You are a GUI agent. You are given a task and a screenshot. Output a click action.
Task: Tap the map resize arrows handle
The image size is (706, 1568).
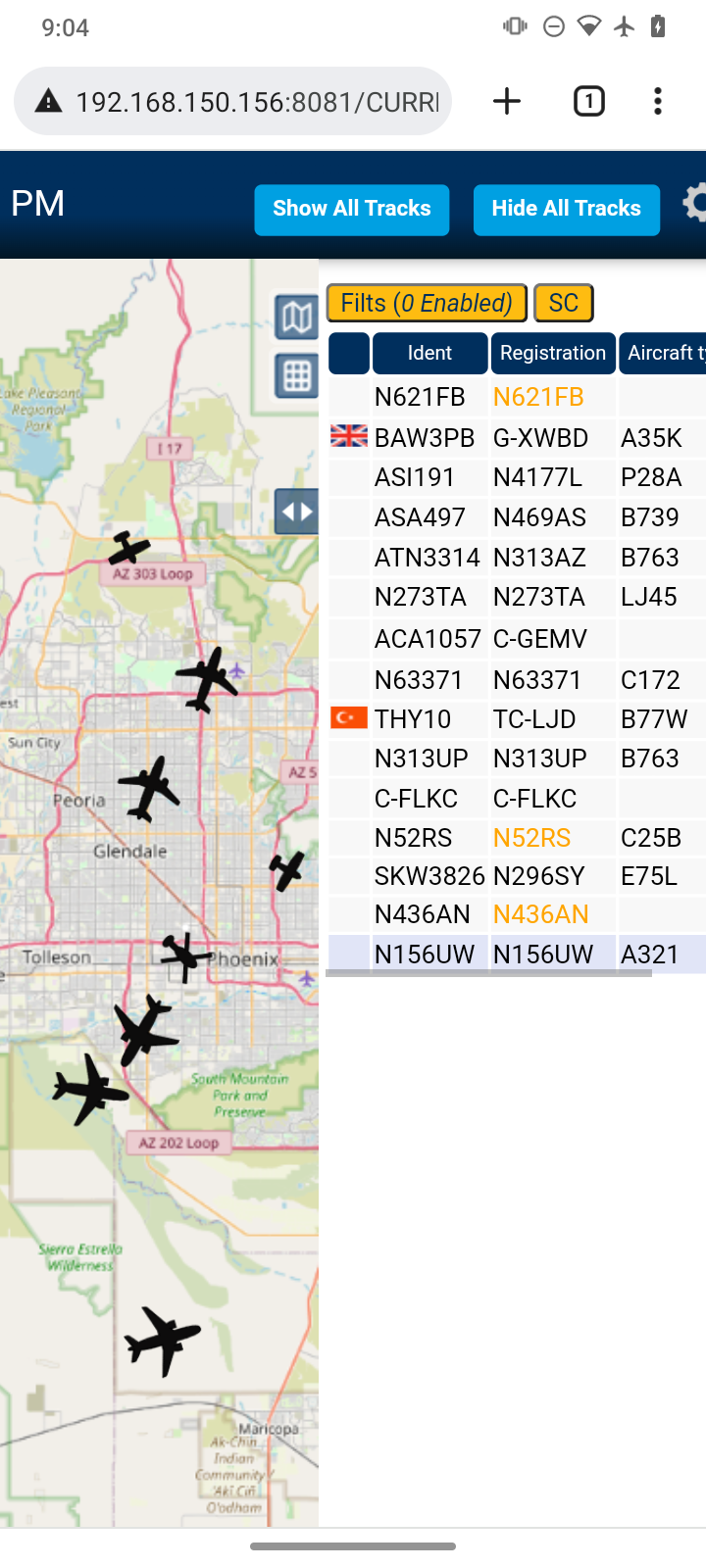(x=296, y=512)
